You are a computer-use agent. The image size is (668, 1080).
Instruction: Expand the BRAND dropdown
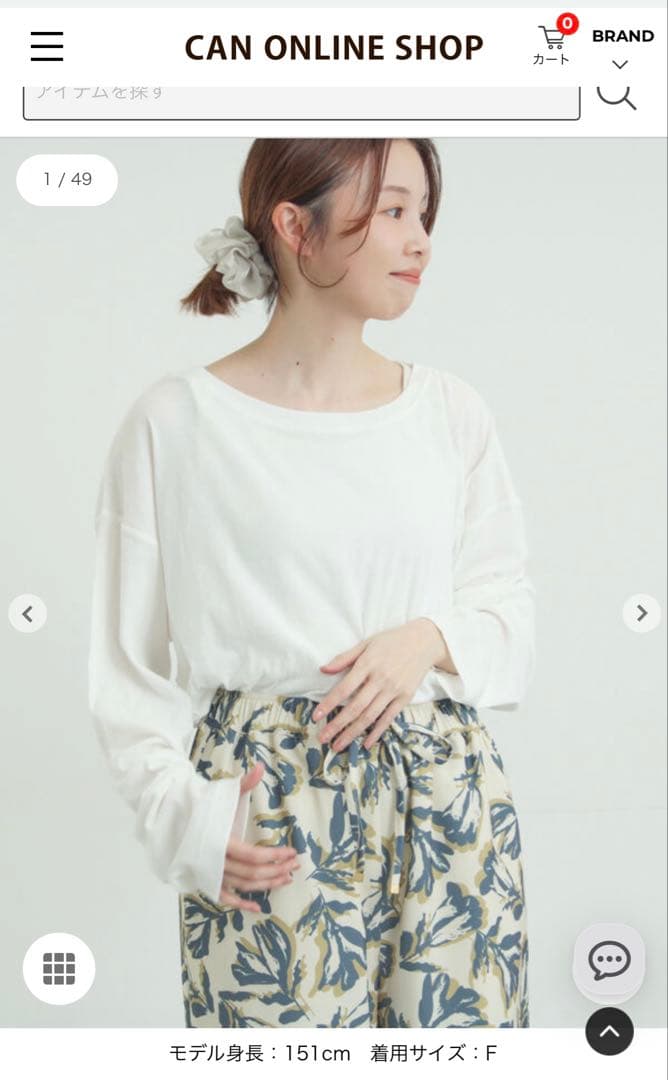click(x=622, y=48)
